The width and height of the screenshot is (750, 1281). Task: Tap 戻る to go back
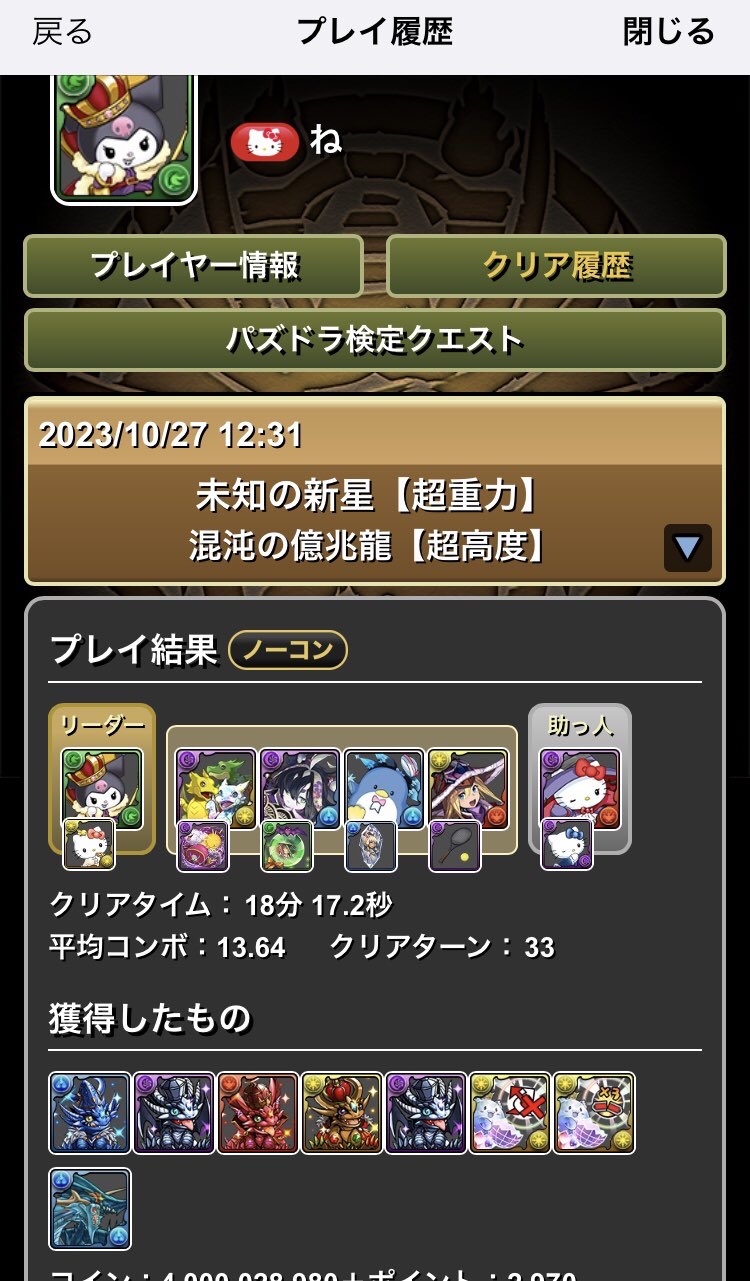coord(62,32)
